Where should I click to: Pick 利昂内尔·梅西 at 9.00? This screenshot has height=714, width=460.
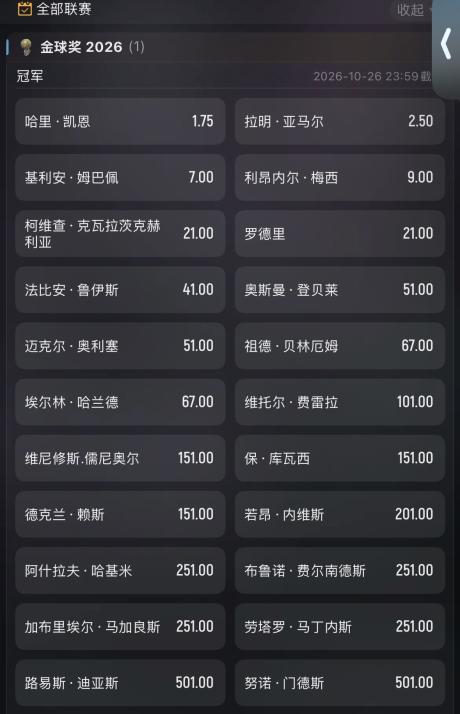pos(340,178)
